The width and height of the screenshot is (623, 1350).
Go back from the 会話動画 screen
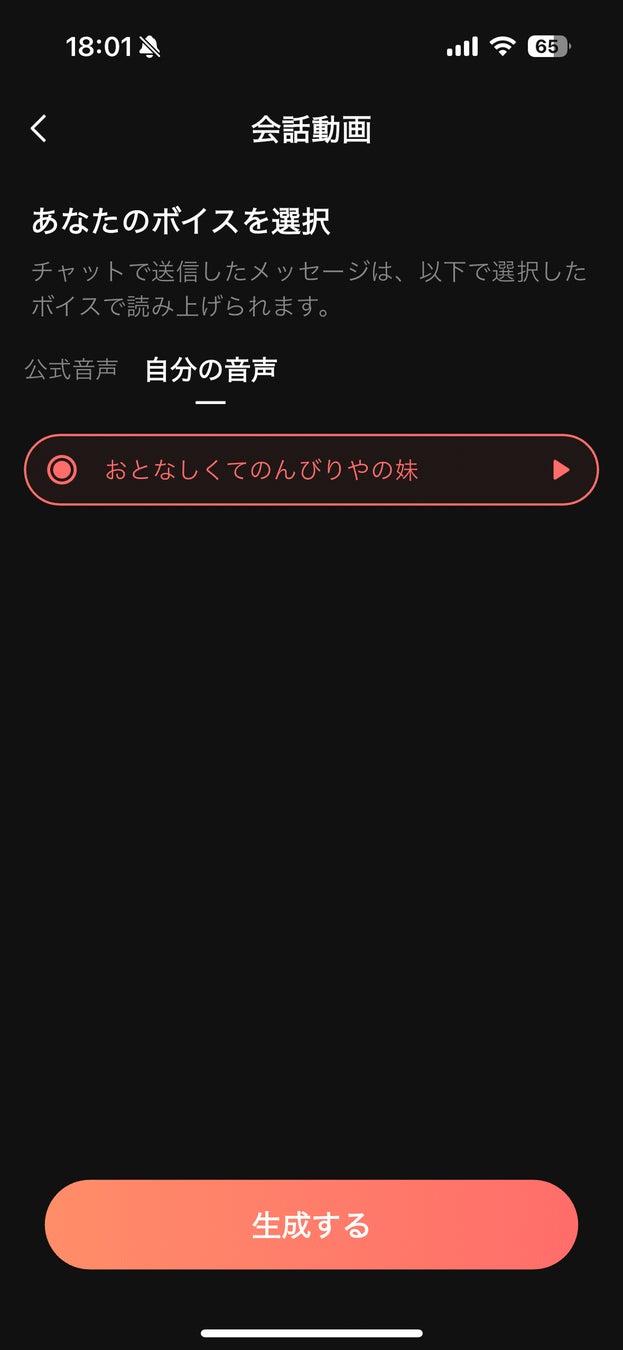coord(39,129)
